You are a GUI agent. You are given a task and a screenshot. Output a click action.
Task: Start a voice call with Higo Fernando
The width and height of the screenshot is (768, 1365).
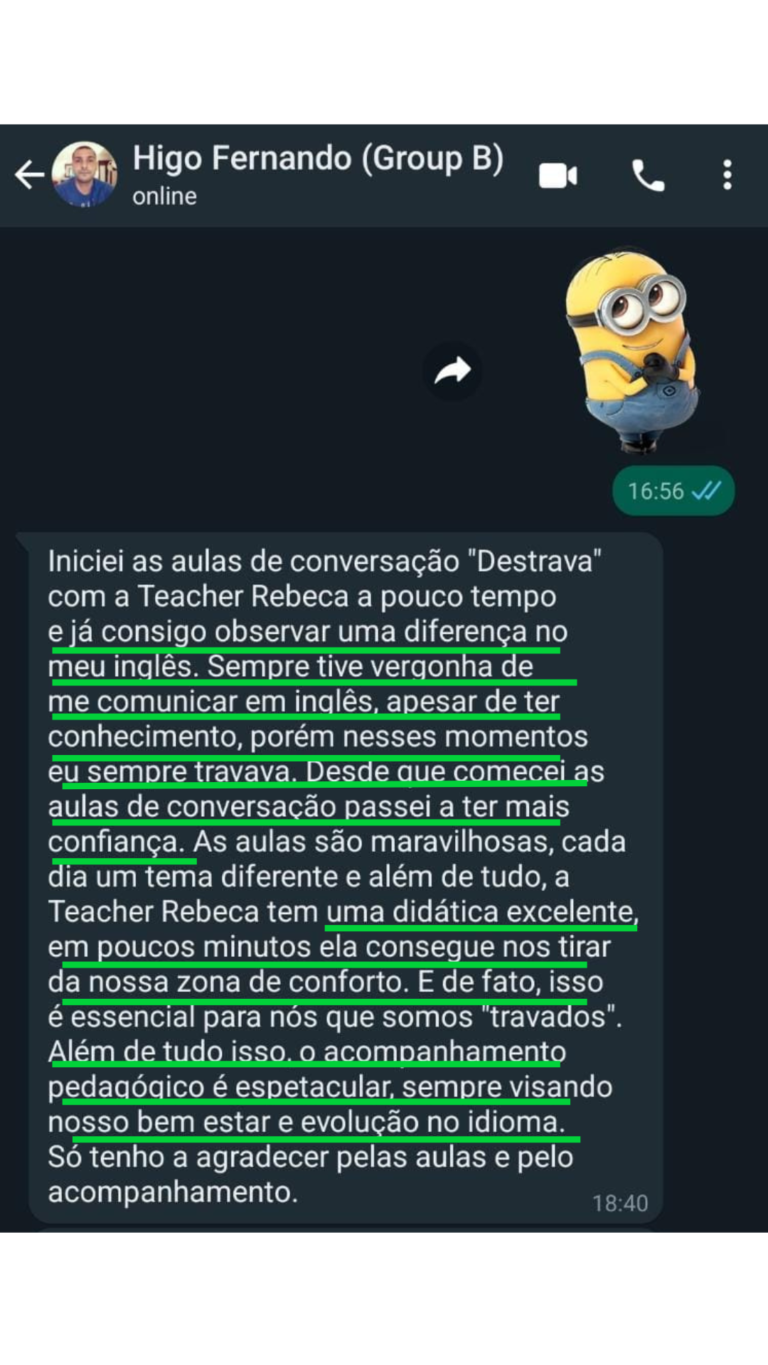pos(648,176)
